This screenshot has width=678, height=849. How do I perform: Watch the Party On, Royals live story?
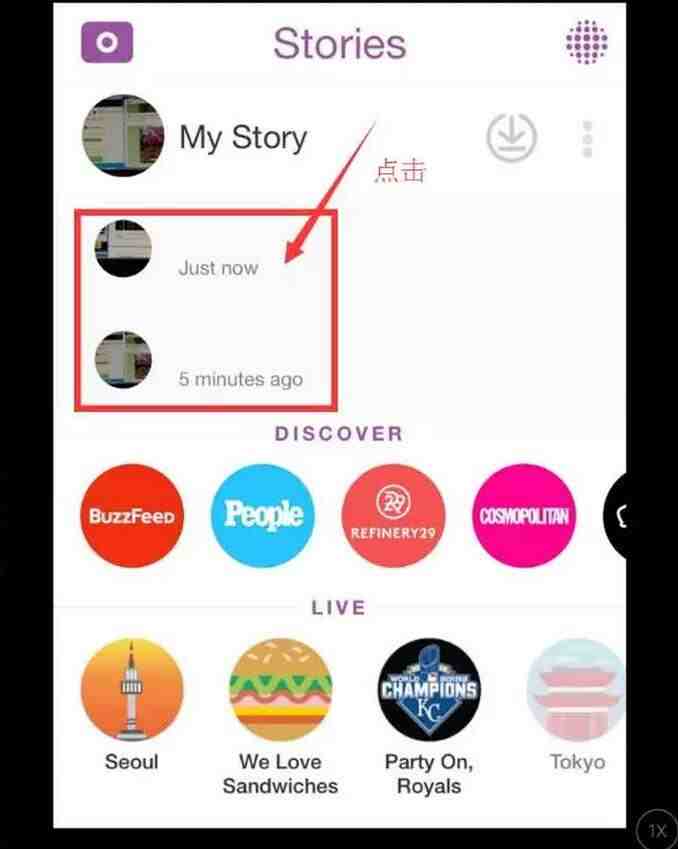click(x=429, y=690)
